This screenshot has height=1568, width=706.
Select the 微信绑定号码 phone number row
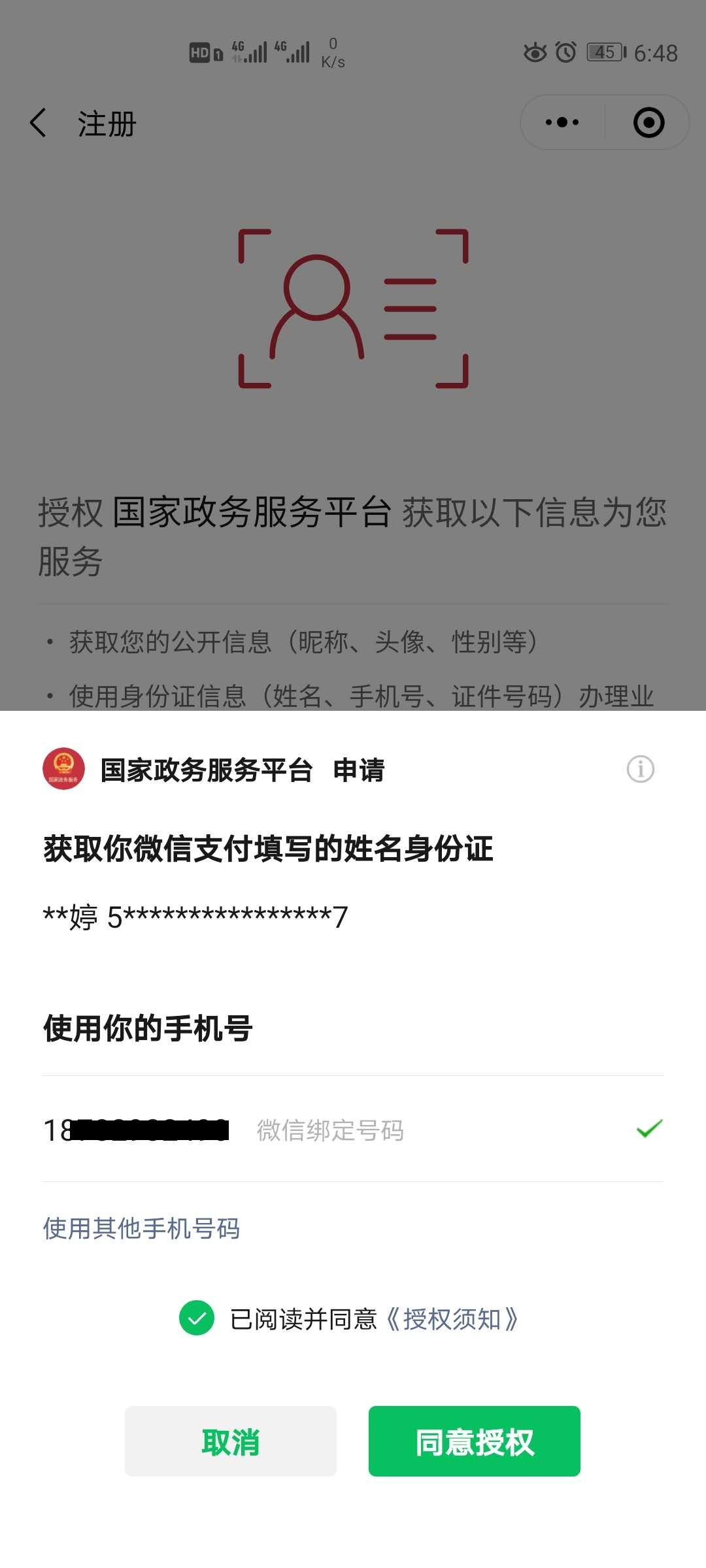(x=353, y=1129)
